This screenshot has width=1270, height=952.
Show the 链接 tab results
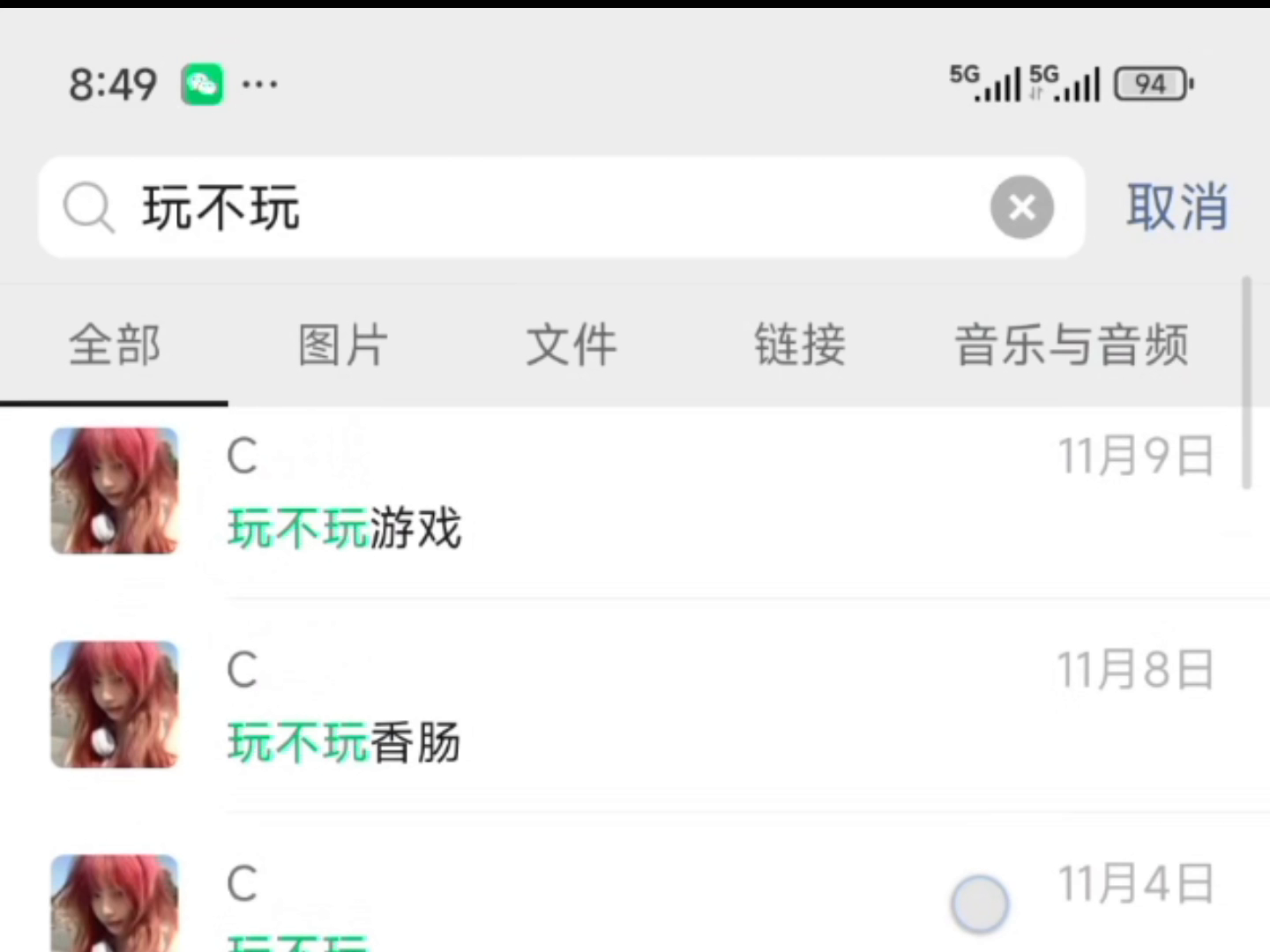tap(799, 345)
